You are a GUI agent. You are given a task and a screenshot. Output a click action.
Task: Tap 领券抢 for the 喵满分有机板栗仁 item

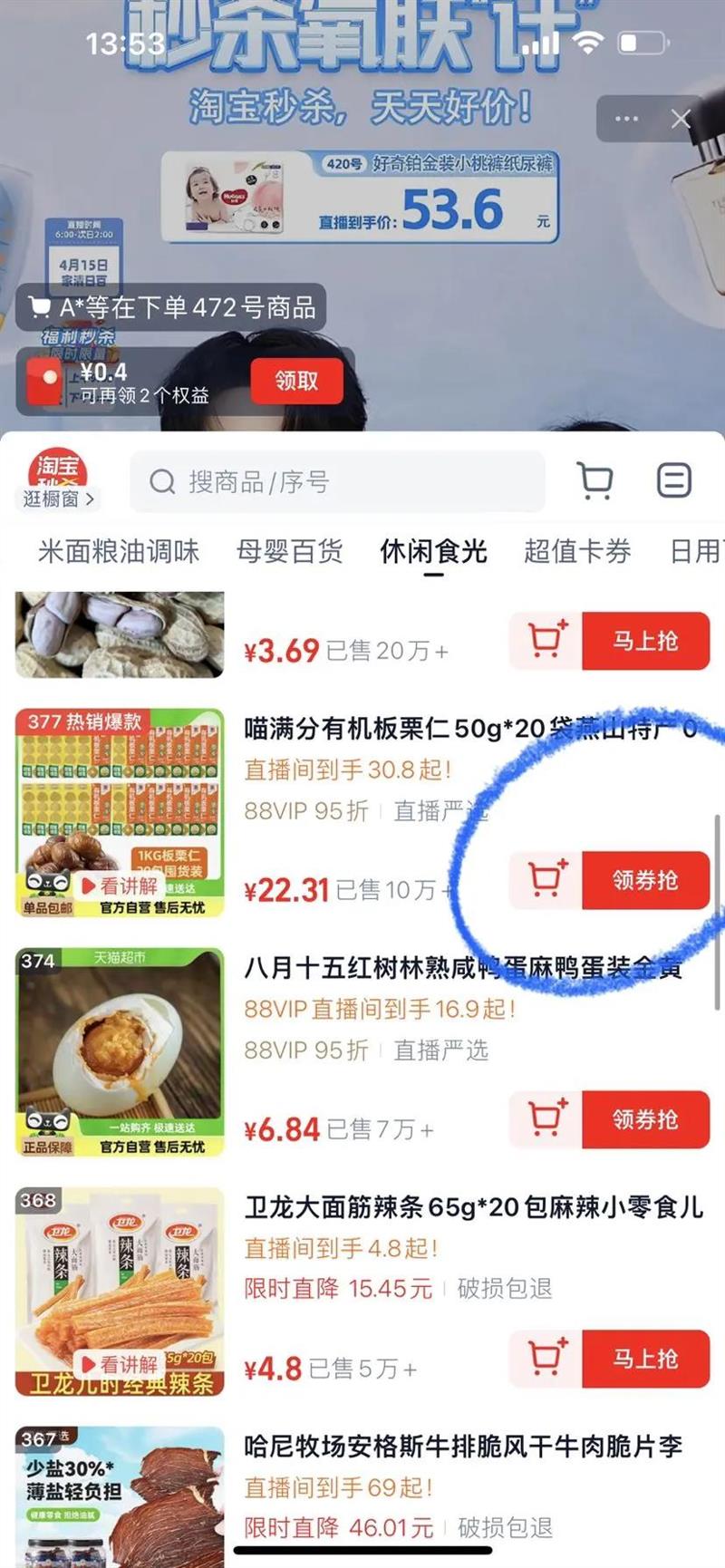(x=645, y=880)
